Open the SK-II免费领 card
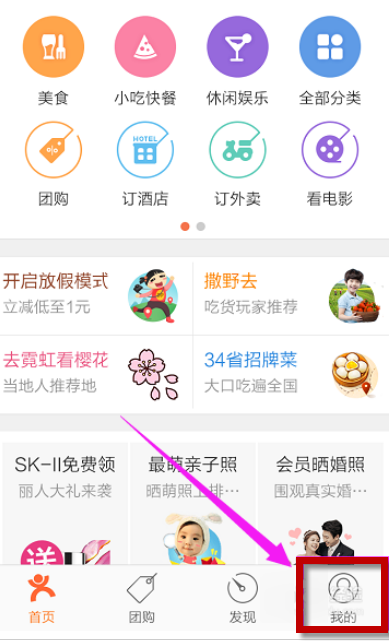The width and height of the screenshot is (389, 641). point(65,504)
